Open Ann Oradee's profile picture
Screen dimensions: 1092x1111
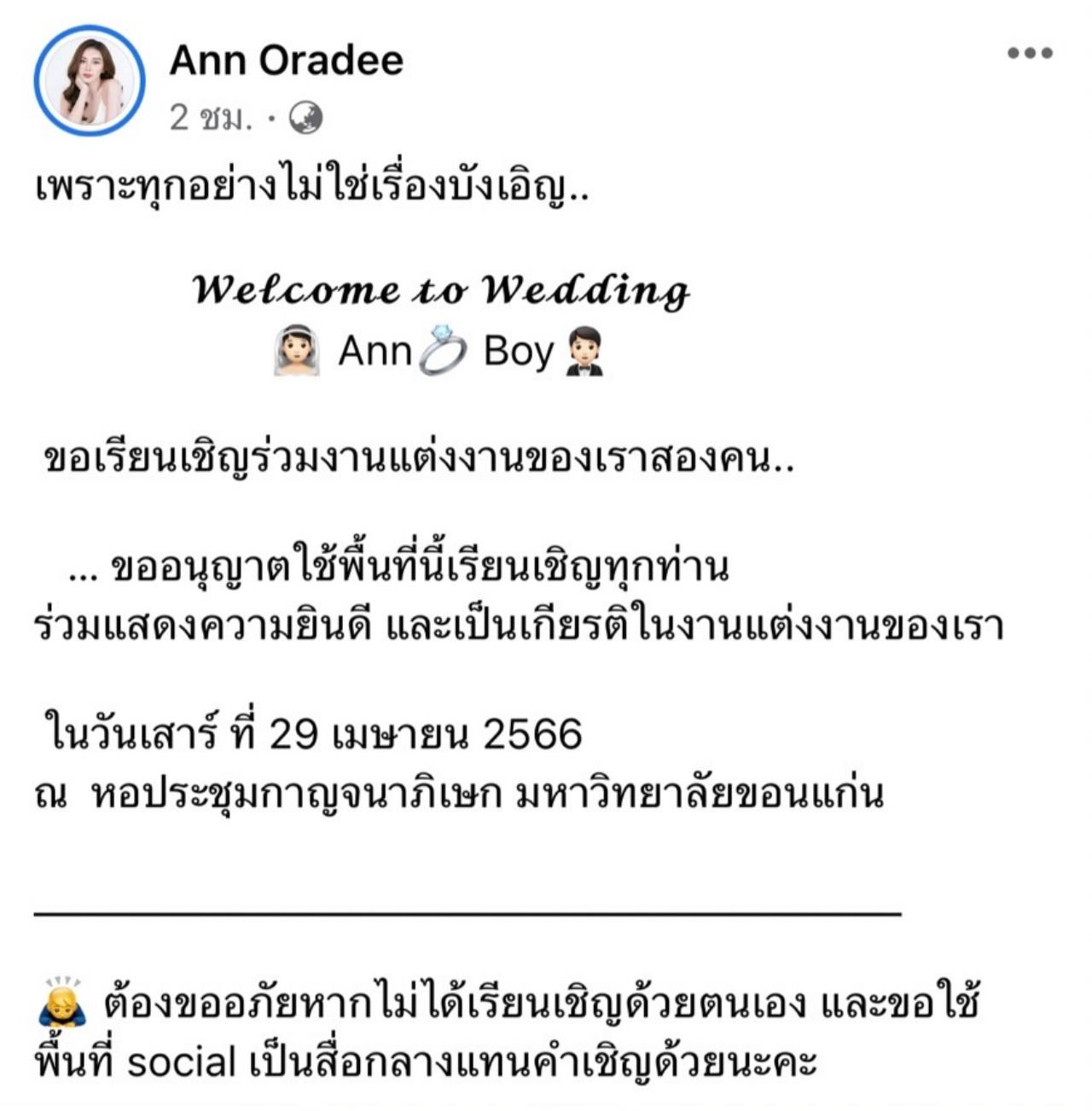tap(90, 80)
